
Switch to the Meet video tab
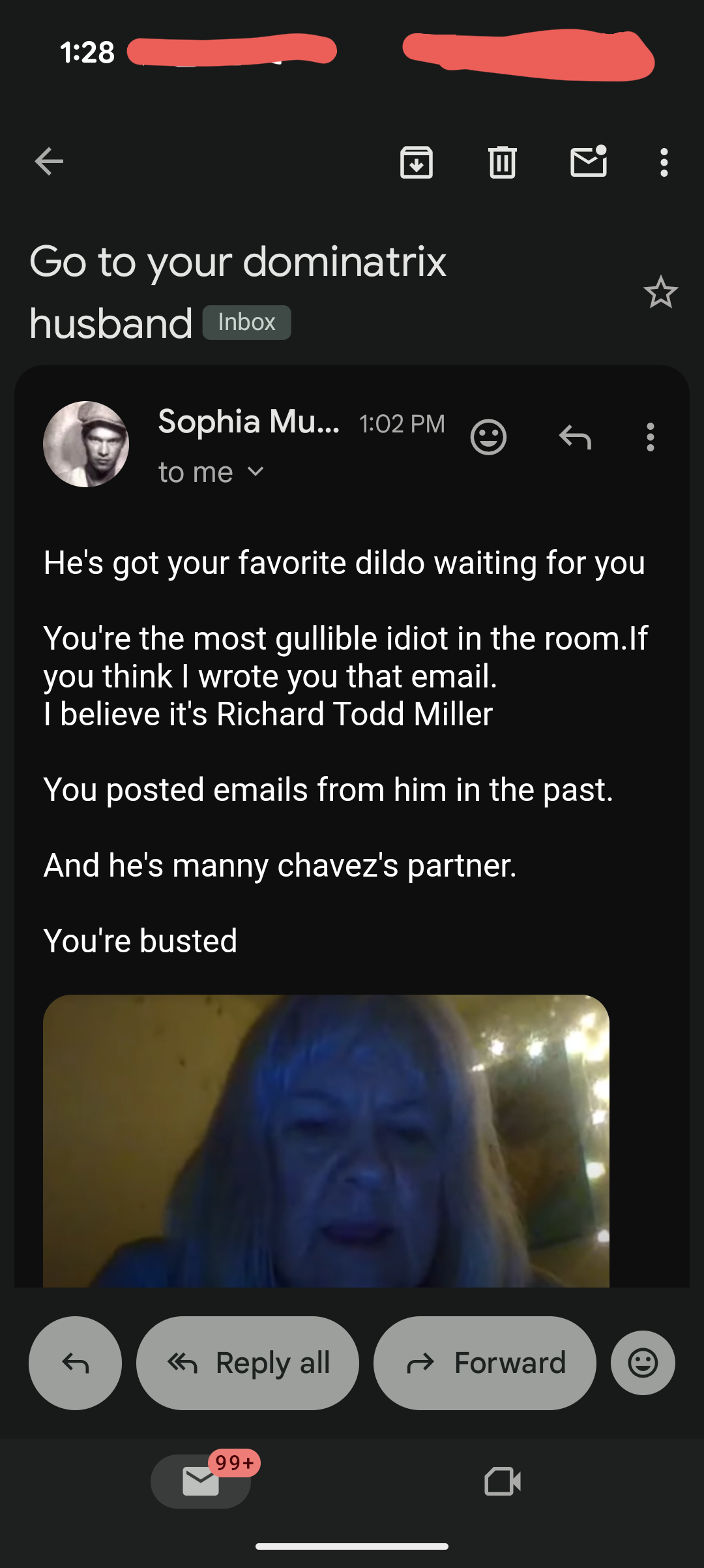[503, 1481]
